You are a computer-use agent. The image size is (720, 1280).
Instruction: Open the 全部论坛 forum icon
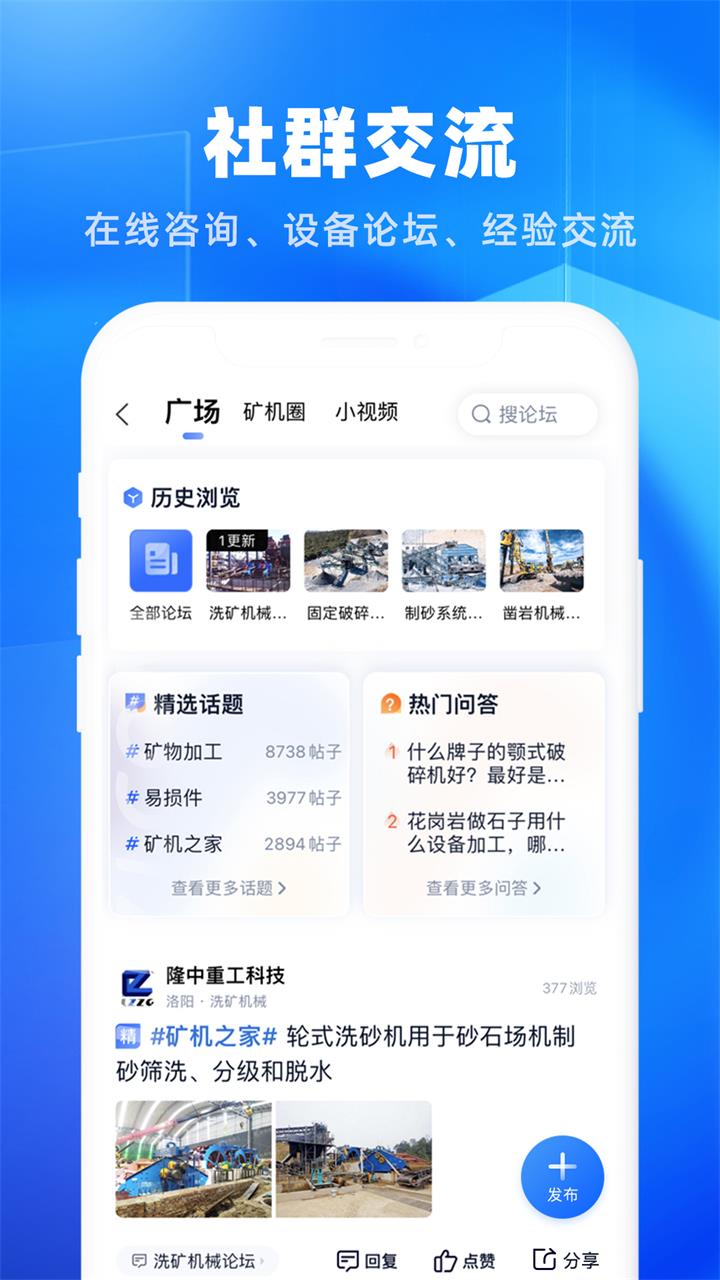(x=161, y=562)
